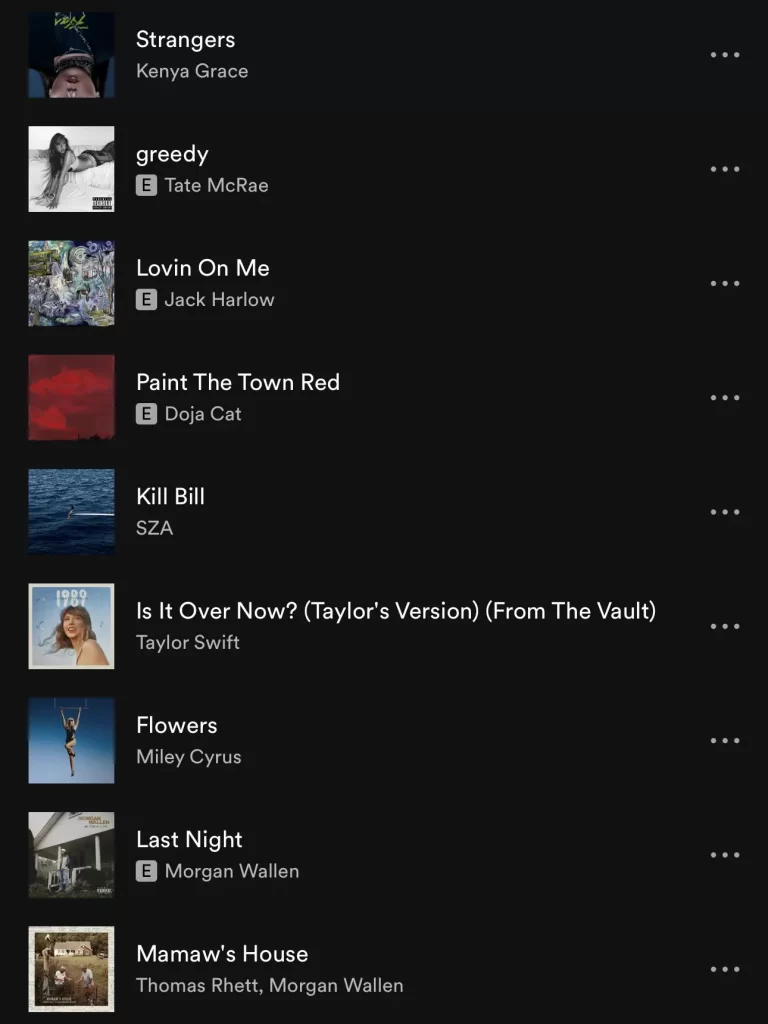Tap the three dots beside Kill Bill
The height and width of the screenshot is (1024, 768).
coord(725,512)
